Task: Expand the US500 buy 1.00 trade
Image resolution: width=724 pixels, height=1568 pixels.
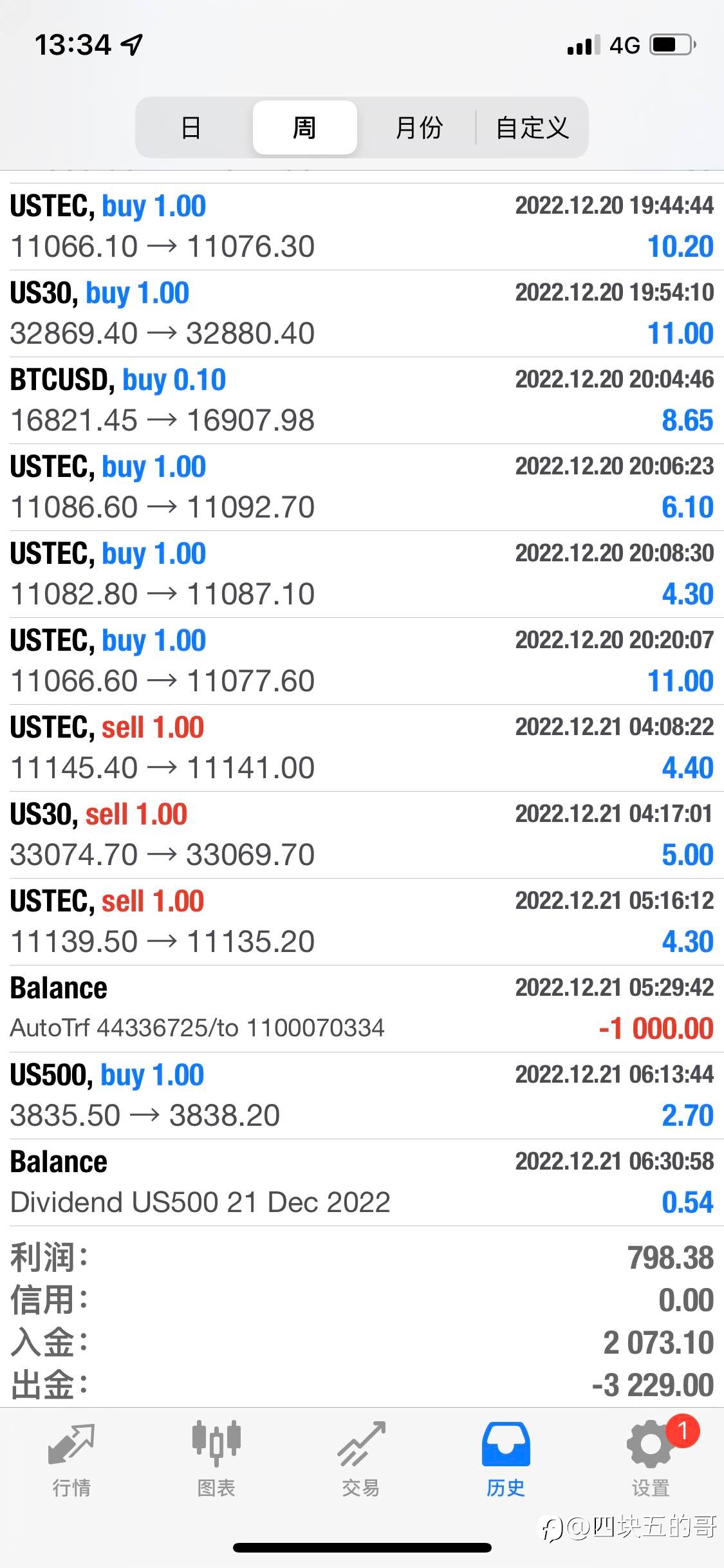Action: click(362, 1096)
